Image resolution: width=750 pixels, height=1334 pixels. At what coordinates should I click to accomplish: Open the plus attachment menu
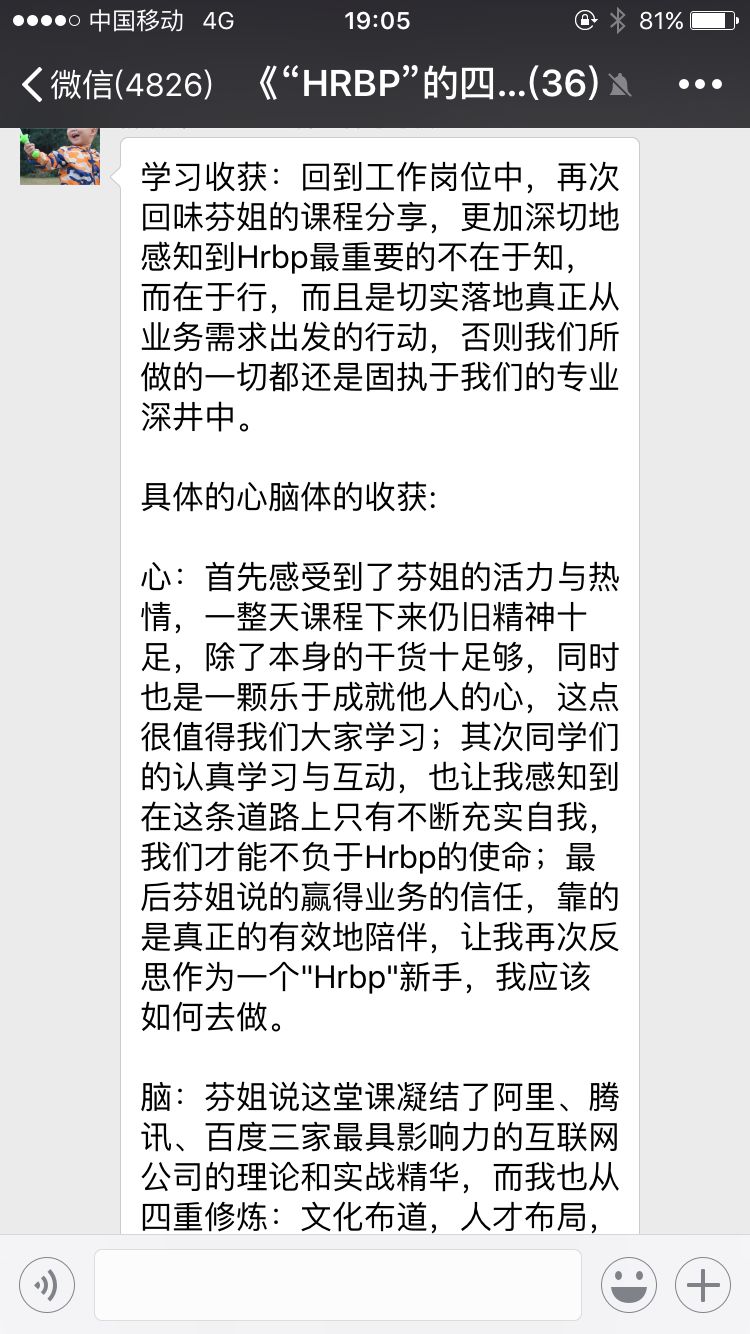pos(703,1285)
